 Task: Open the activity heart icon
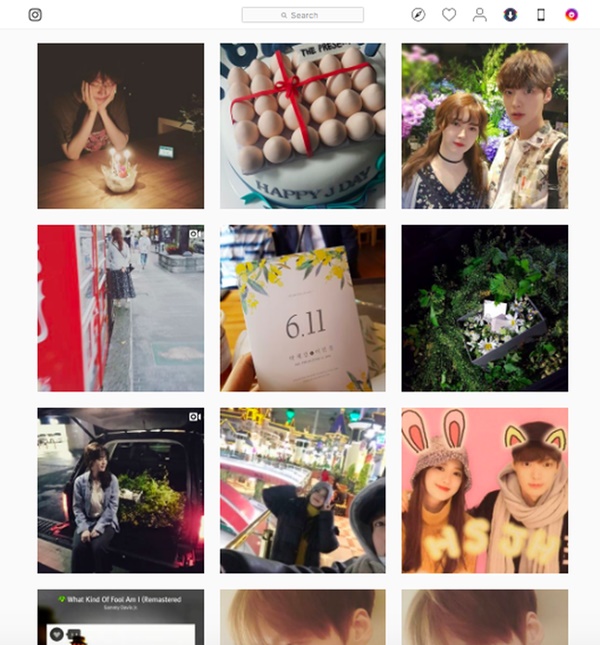(x=449, y=15)
